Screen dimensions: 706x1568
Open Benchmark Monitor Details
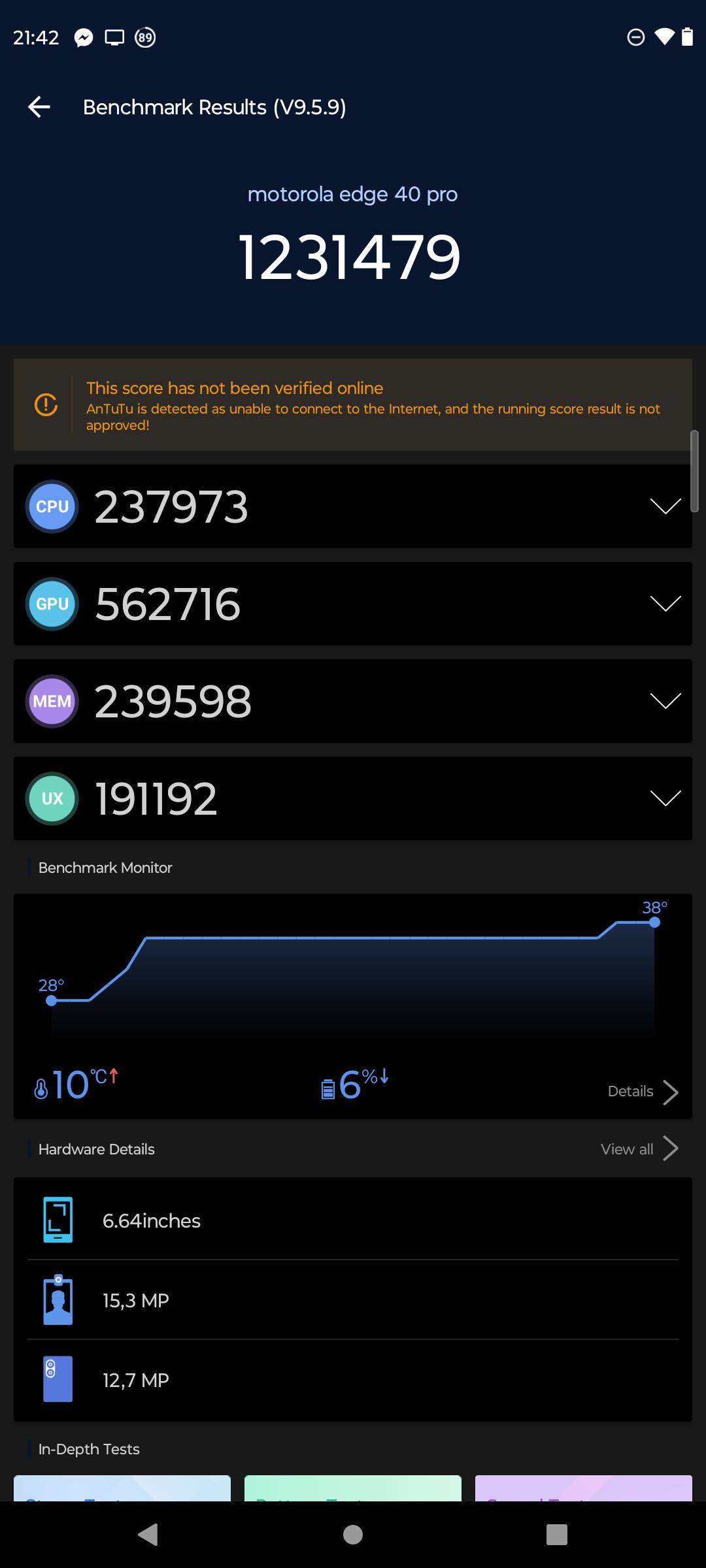coord(643,1092)
